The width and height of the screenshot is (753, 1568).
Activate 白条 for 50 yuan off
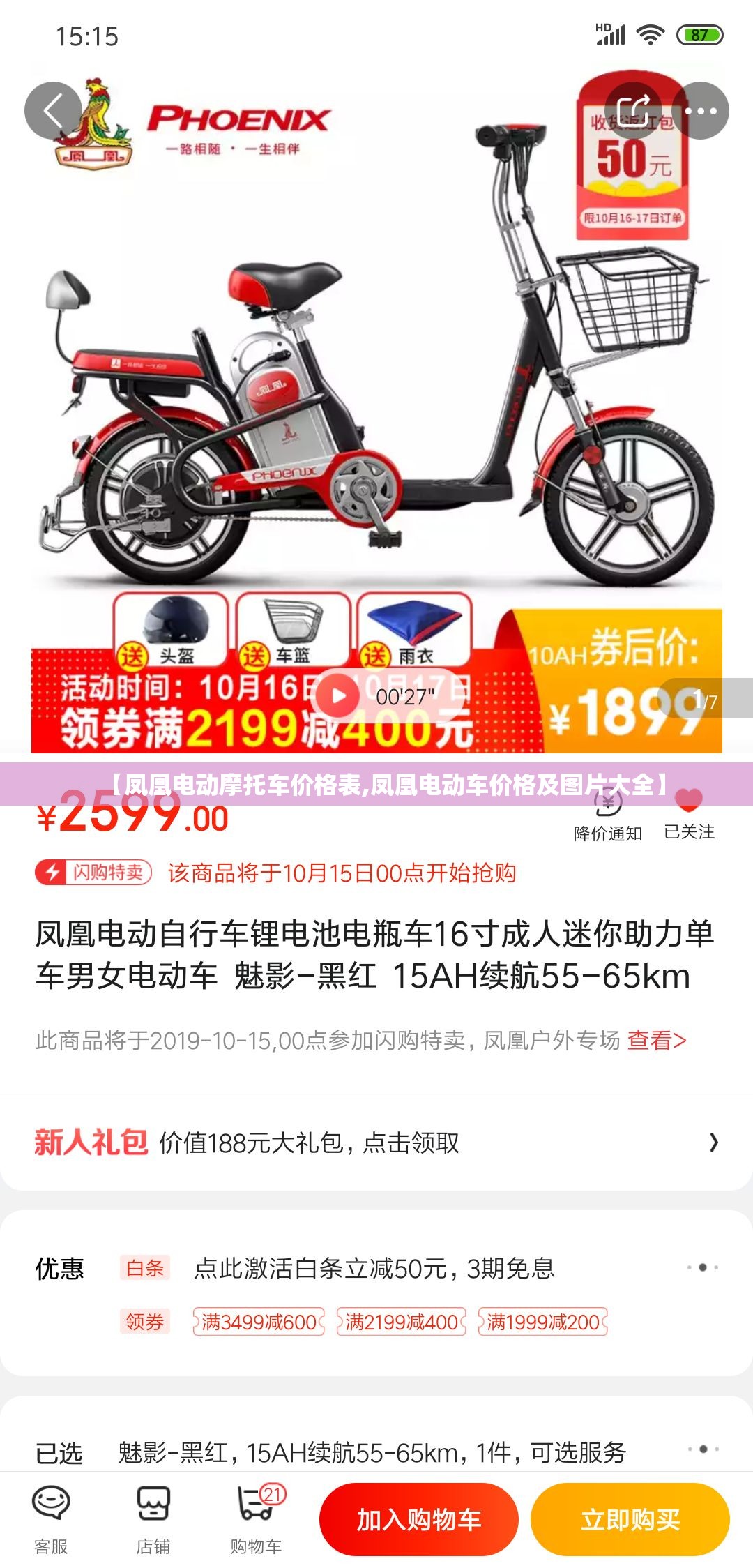click(x=374, y=1268)
